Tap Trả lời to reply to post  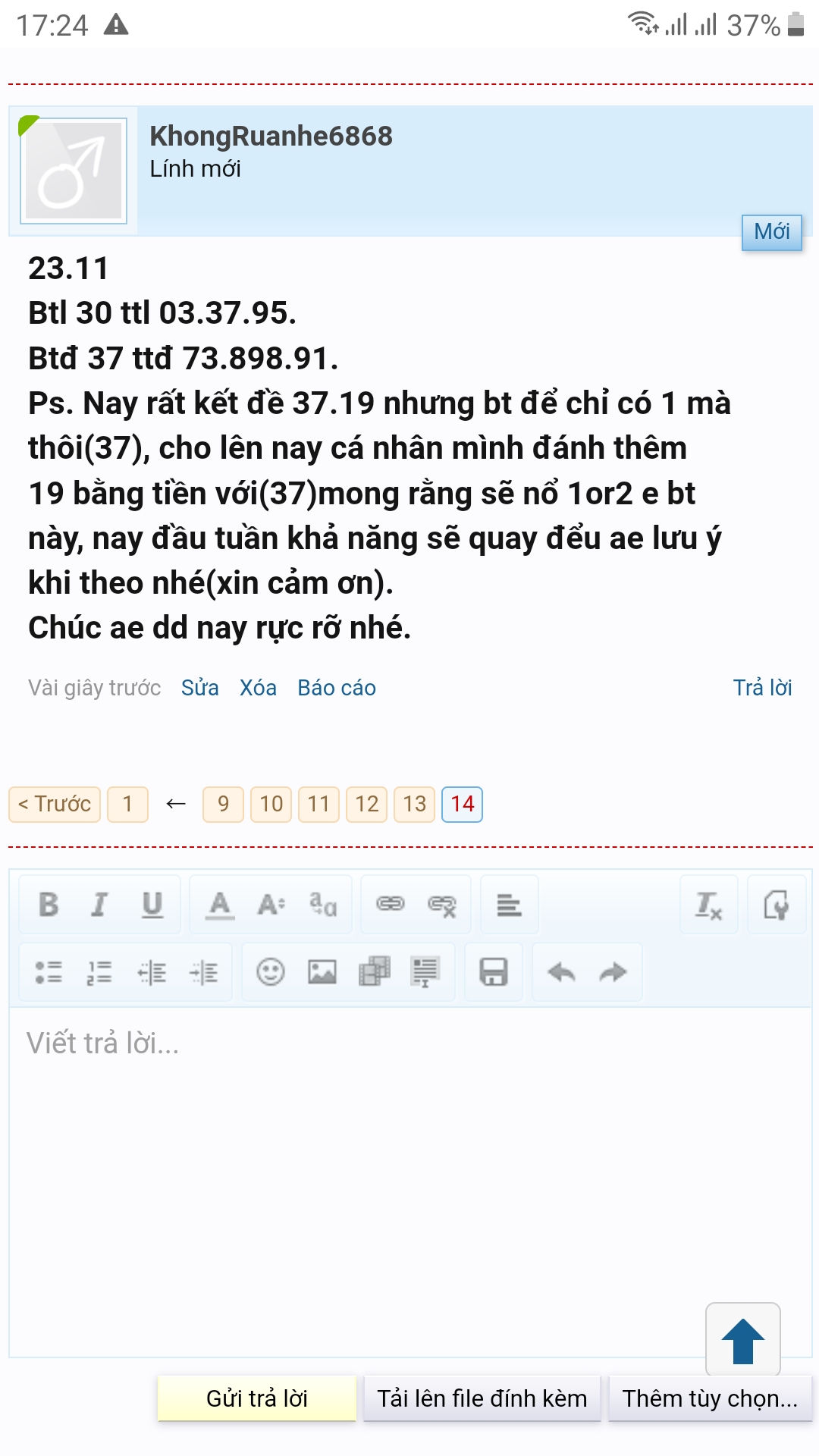pyautogui.click(x=762, y=688)
